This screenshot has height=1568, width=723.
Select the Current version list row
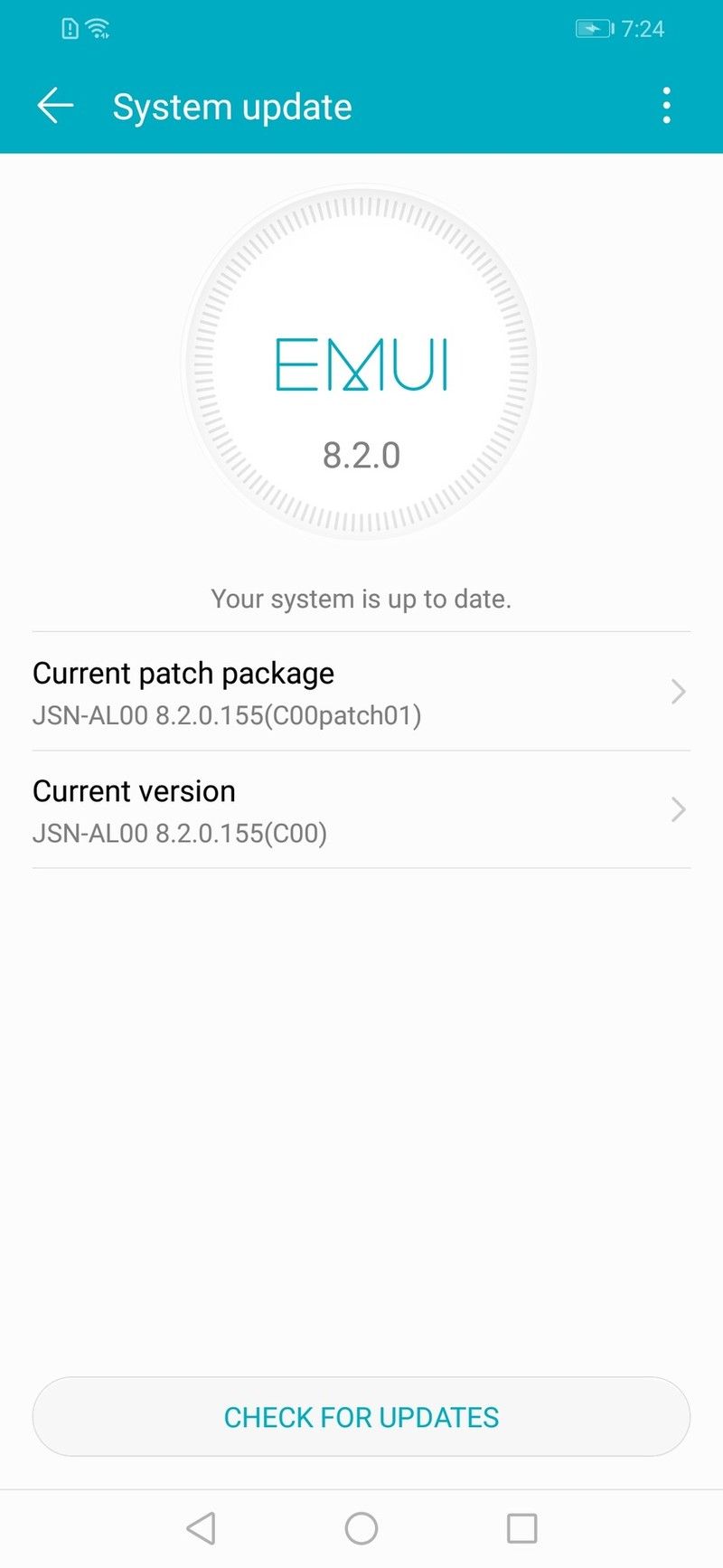(361, 809)
